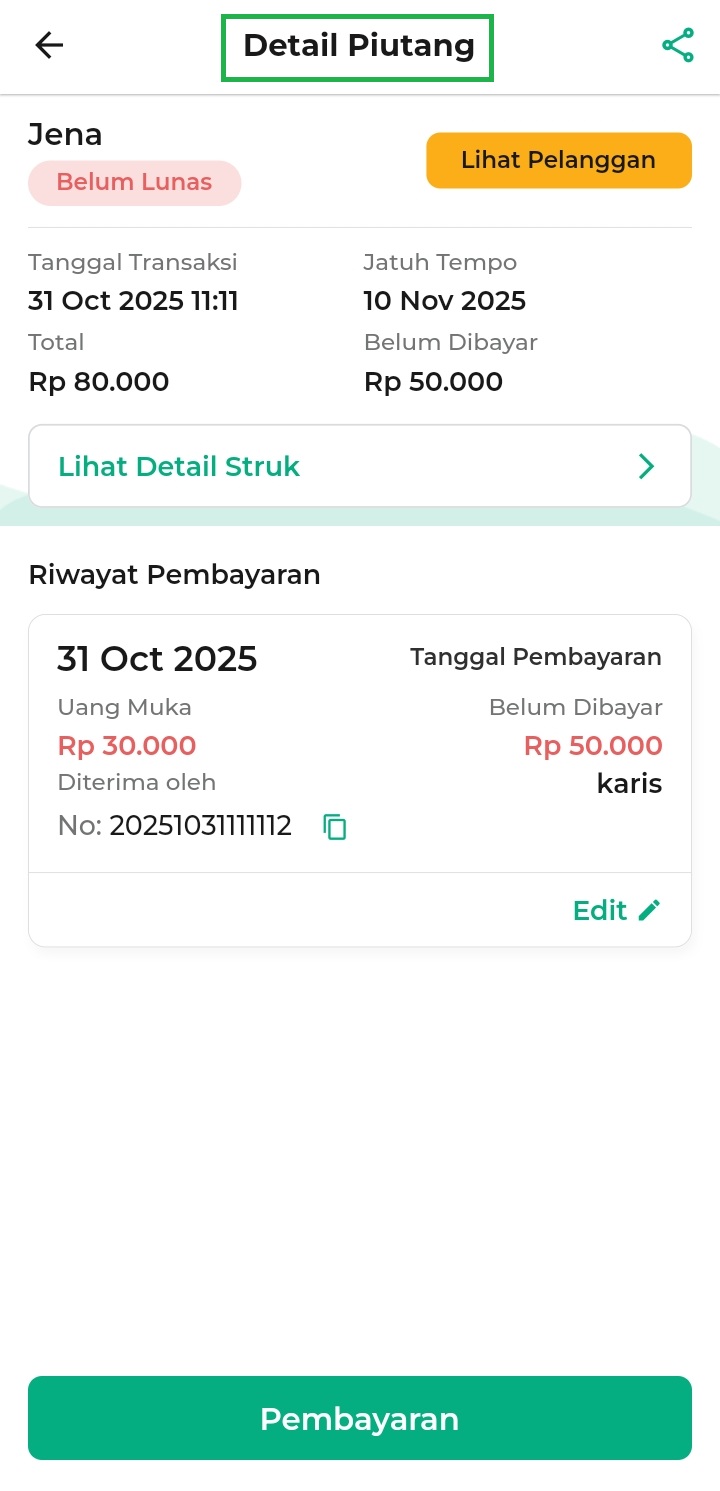Tap the Lihat Pelanggan button
Screen dimensions: 720x1491
pos(558,160)
